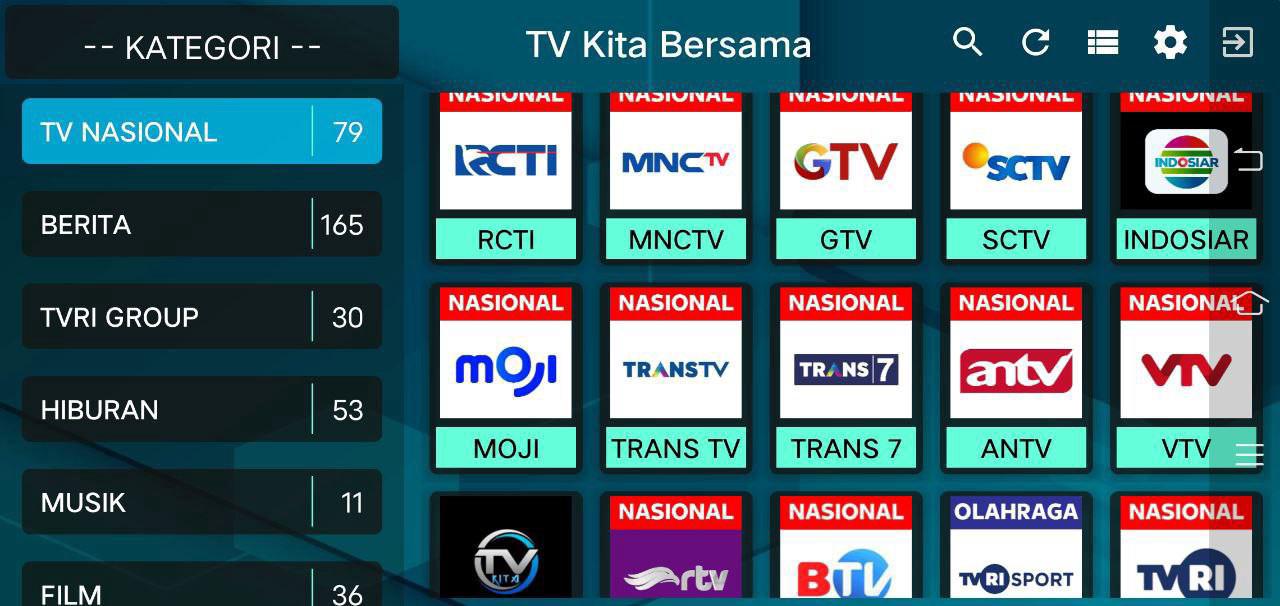Screen dimensions: 1280x606
Task: Choose the TVRI GROUP category
Action: [201, 317]
